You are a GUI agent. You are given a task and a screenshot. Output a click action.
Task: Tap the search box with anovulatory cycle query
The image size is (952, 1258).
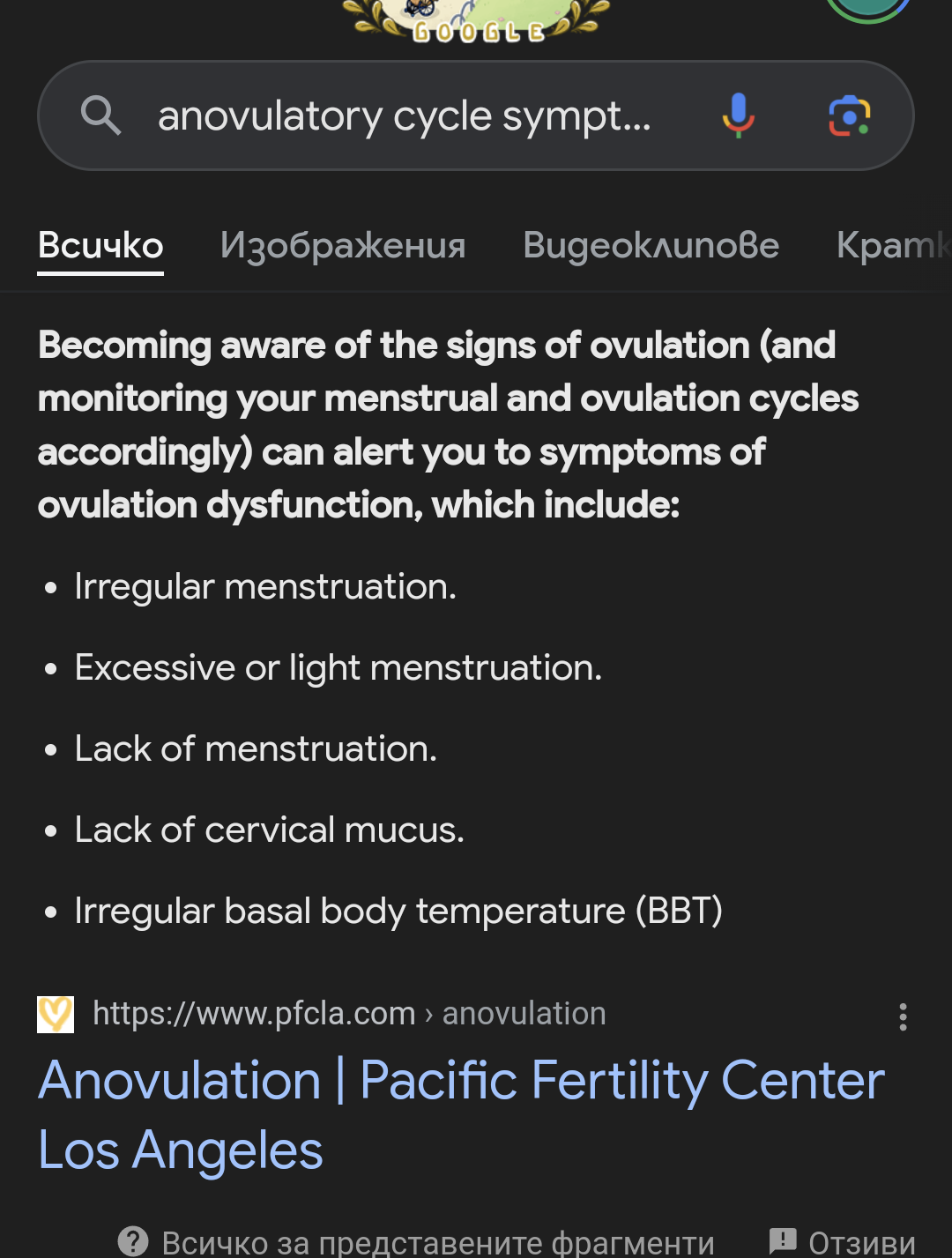[404, 116]
